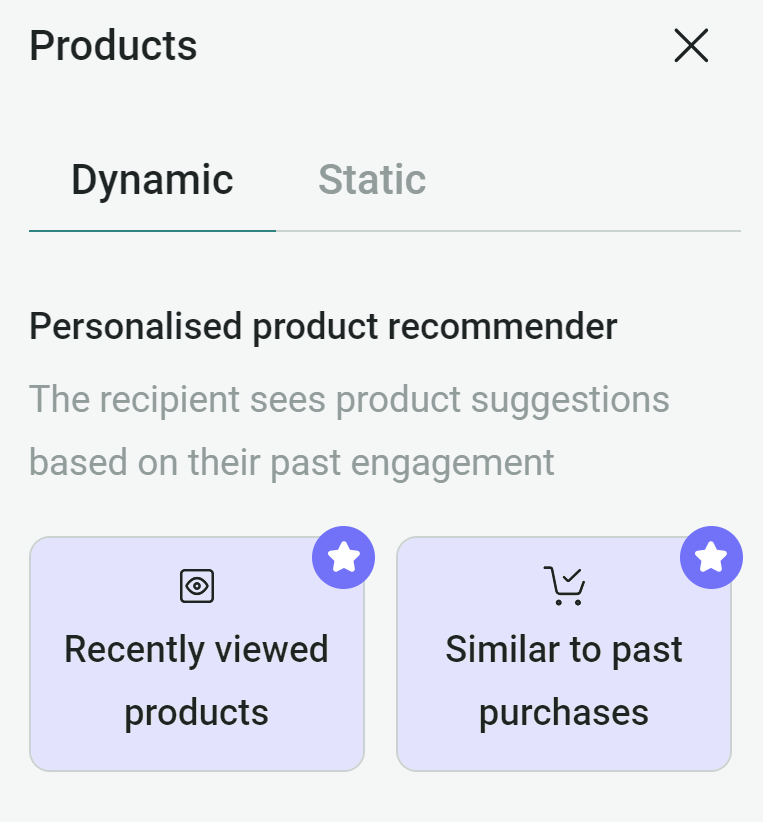Click the star badge on Similar to past purchases
Screen dimensions: 763x822
(711, 557)
